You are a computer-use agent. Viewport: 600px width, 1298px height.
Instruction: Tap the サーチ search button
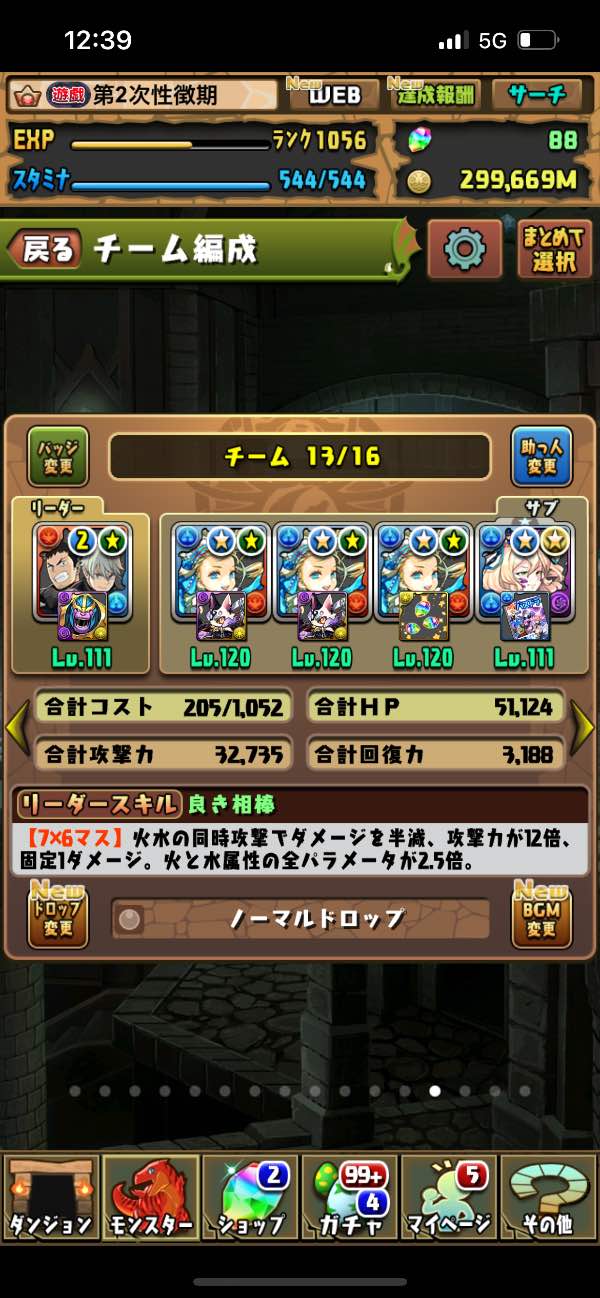[x=537, y=95]
